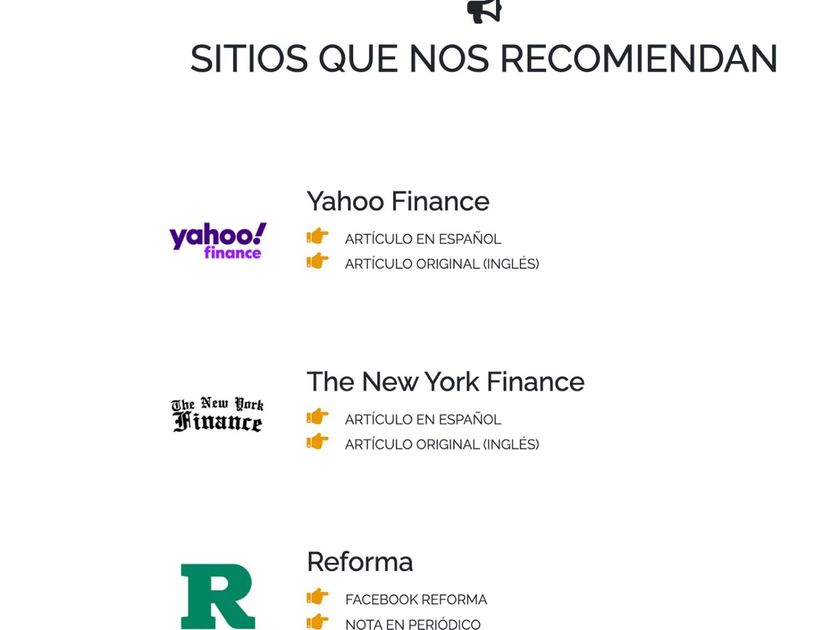This screenshot has width=840, height=630.
Task: Open Yahoo Finance artículo original (inglés)
Action: tap(441, 264)
